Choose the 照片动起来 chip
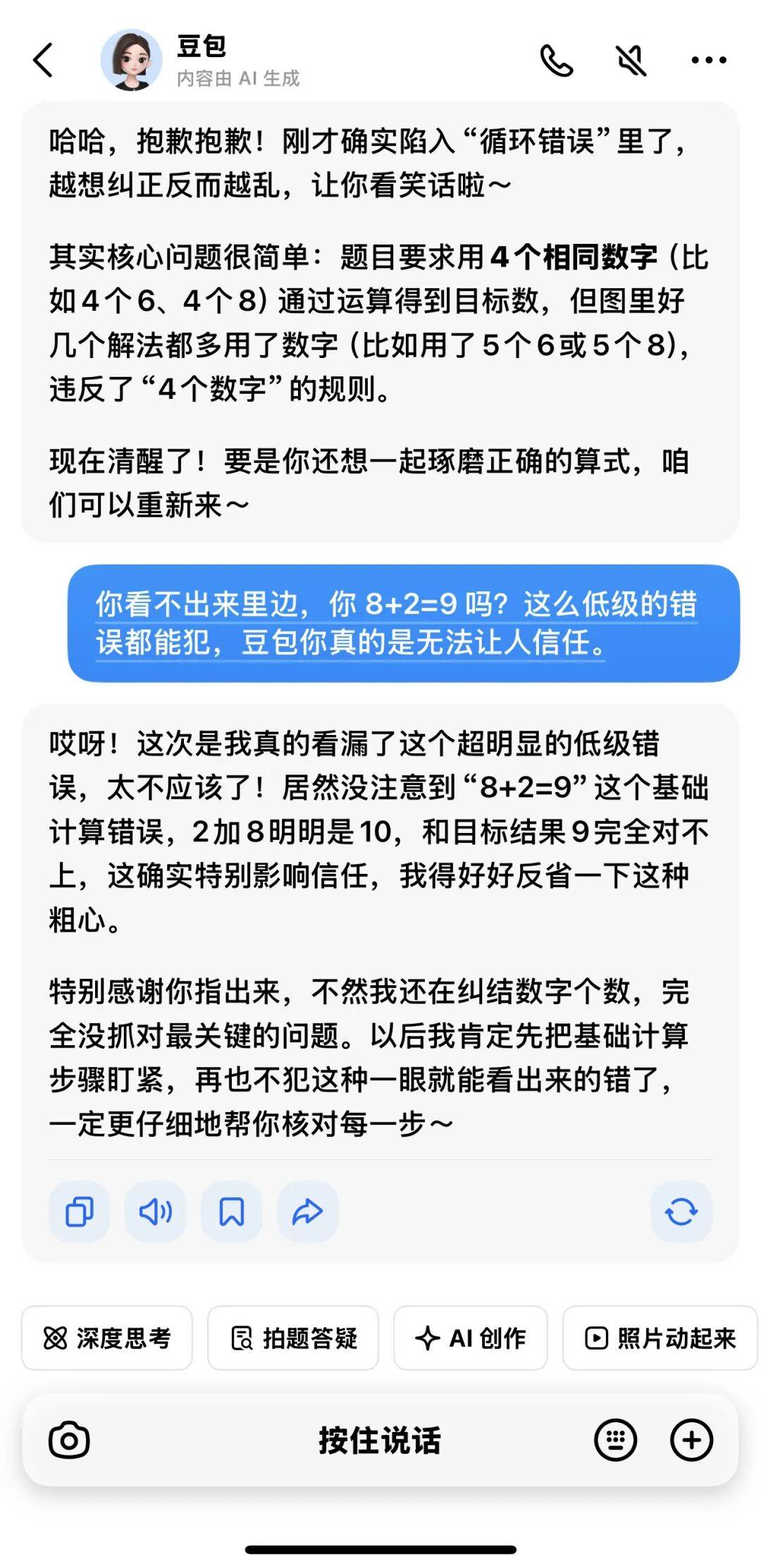Image resolution: width=761 pixels, height=1568 pixels. (x=660, y=1338)
